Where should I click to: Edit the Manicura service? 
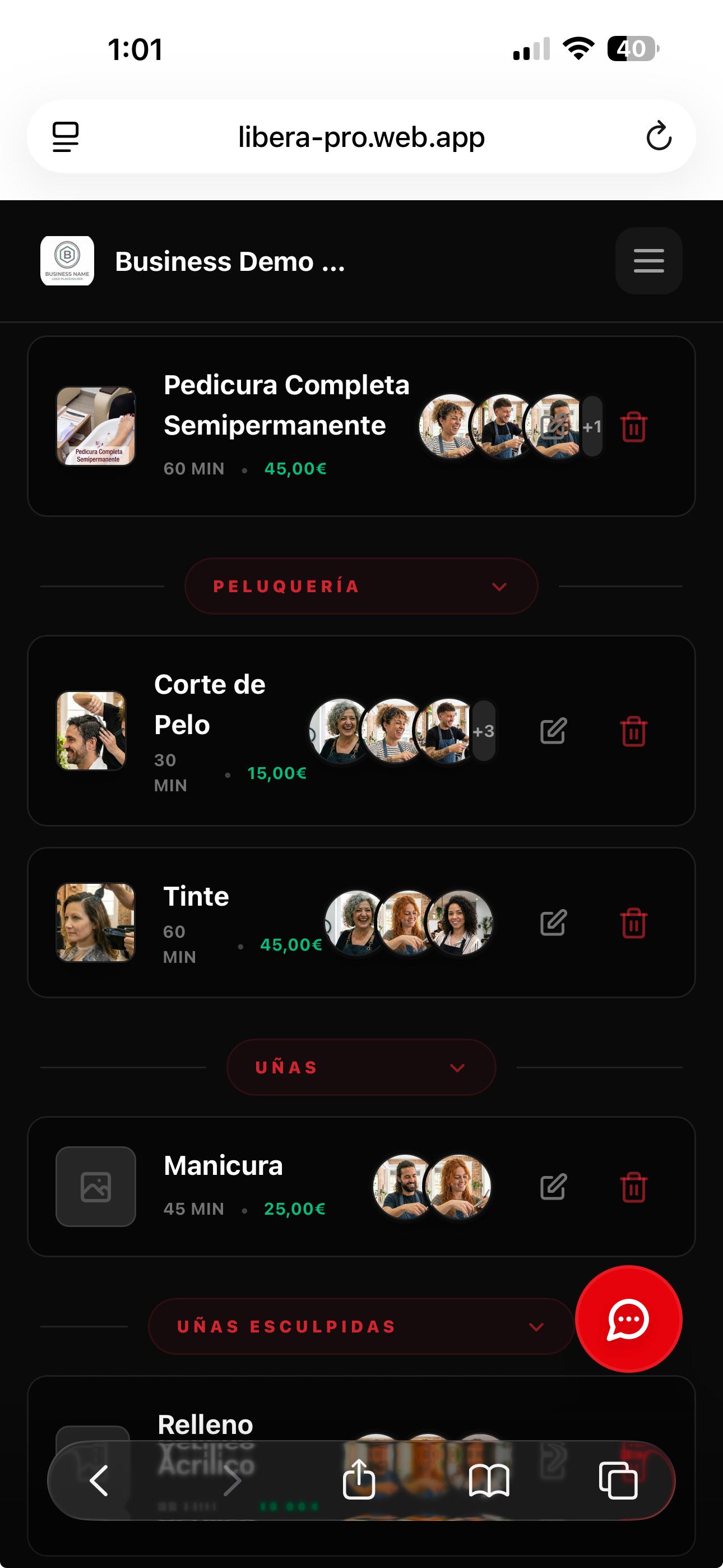(x=554, y=1186)
